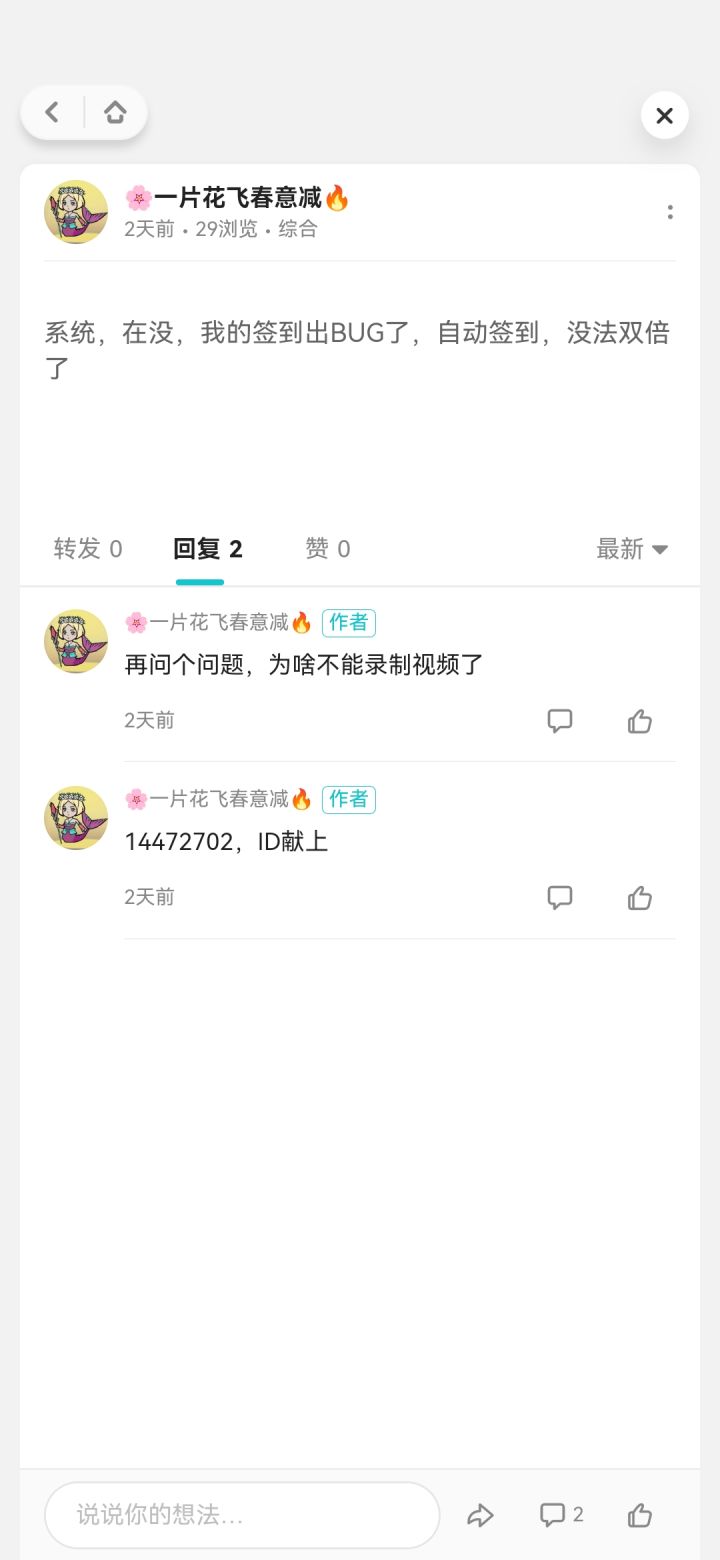Expand the 最新 sort dropdown
720x1560 pixels.
tap(632, 548)
